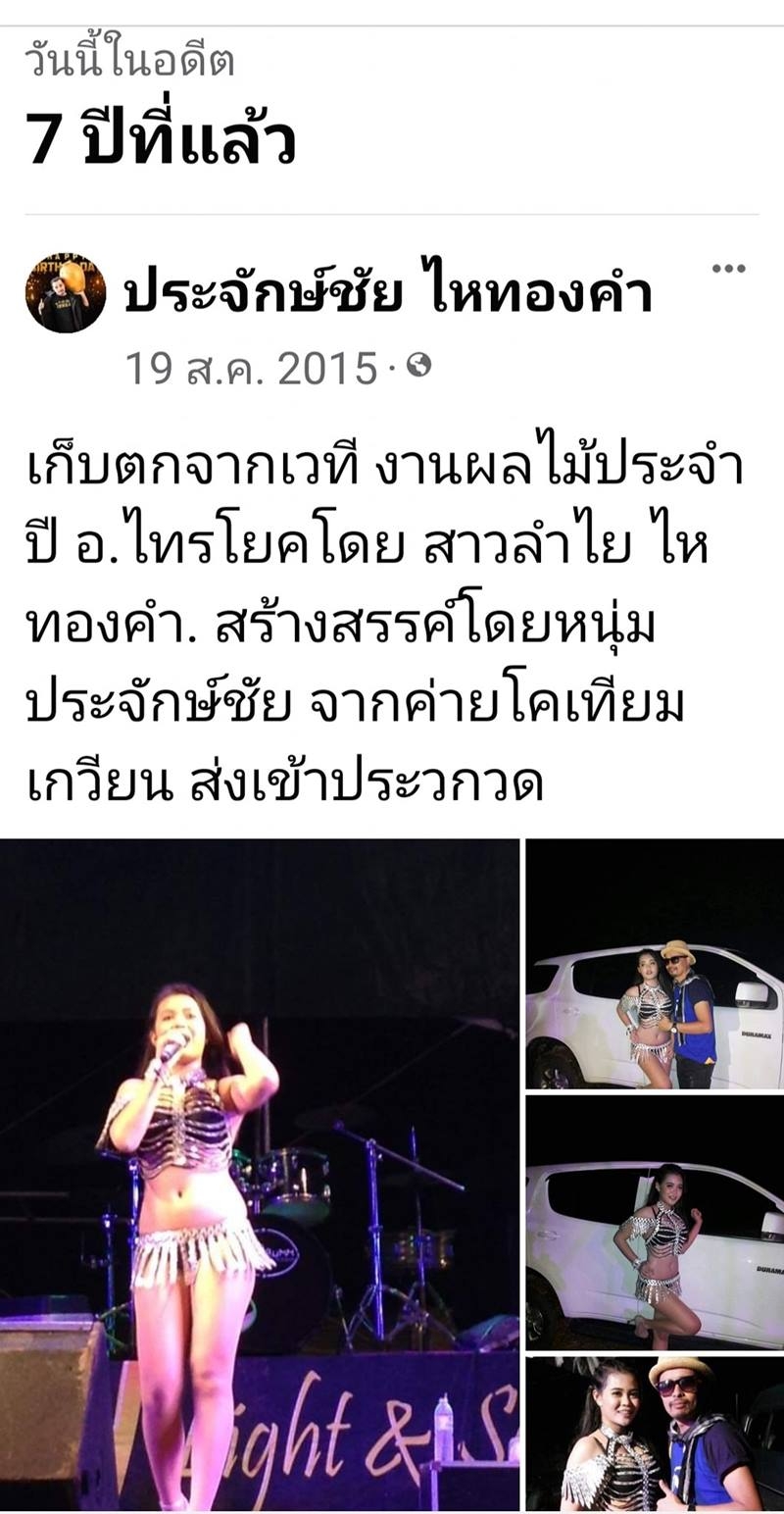Viewport: 784px width, 1514px height.
Task: Open the bottom close-up photo of two people
Action: click(x=655, y=1433)
